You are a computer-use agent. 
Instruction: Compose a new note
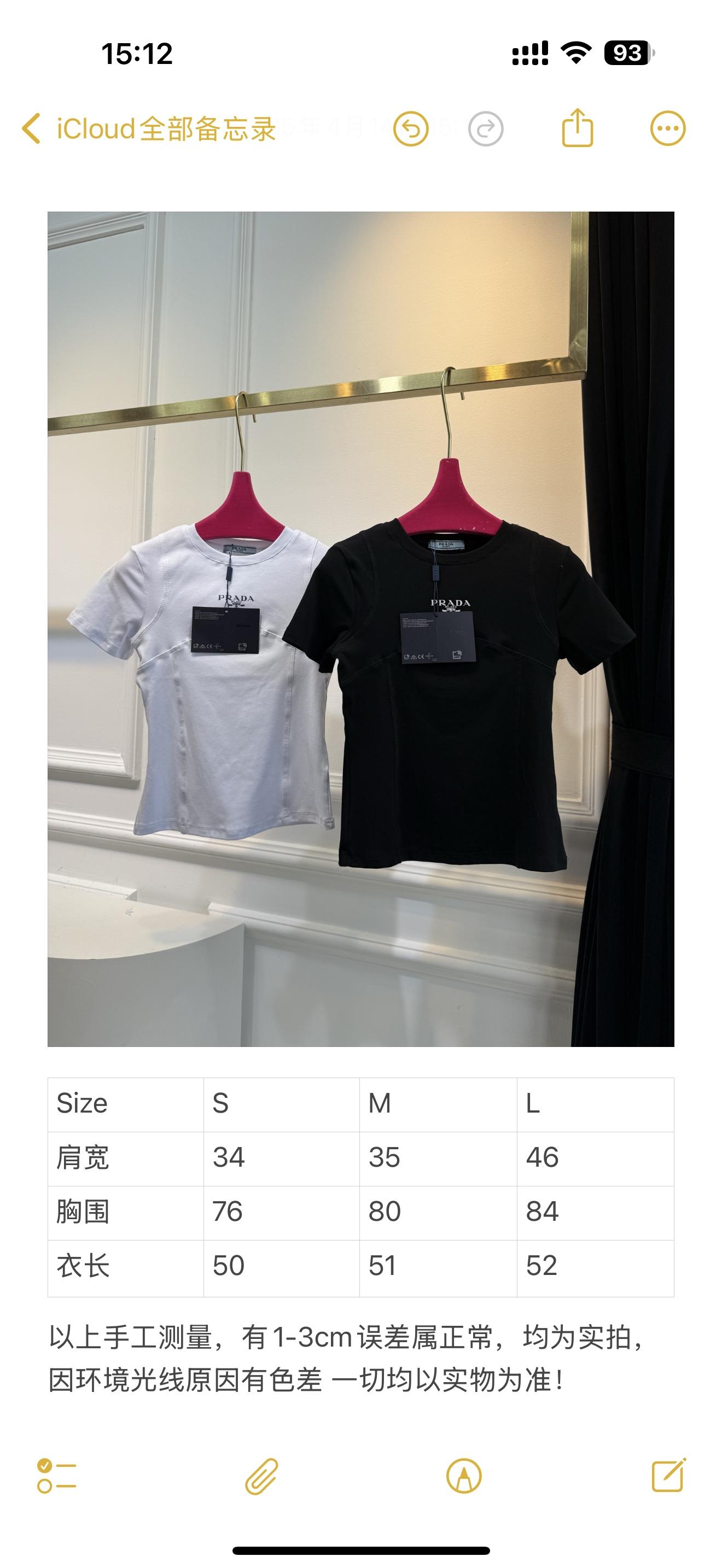tap(668, 1475)
